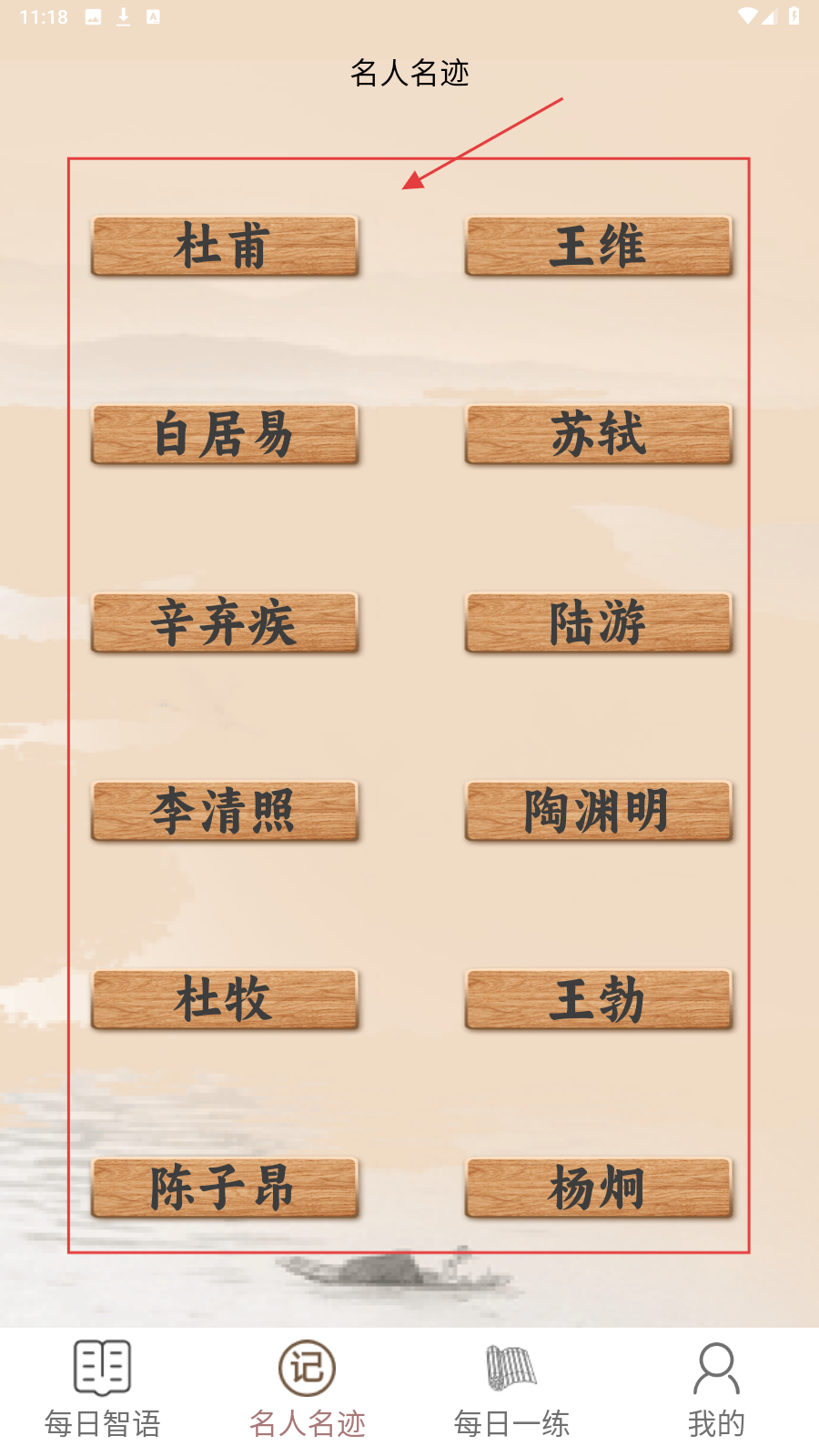Go to the 每日一练 tab
The height and width of the screenshot is (1456, 819).
(x=511, y=1390)
